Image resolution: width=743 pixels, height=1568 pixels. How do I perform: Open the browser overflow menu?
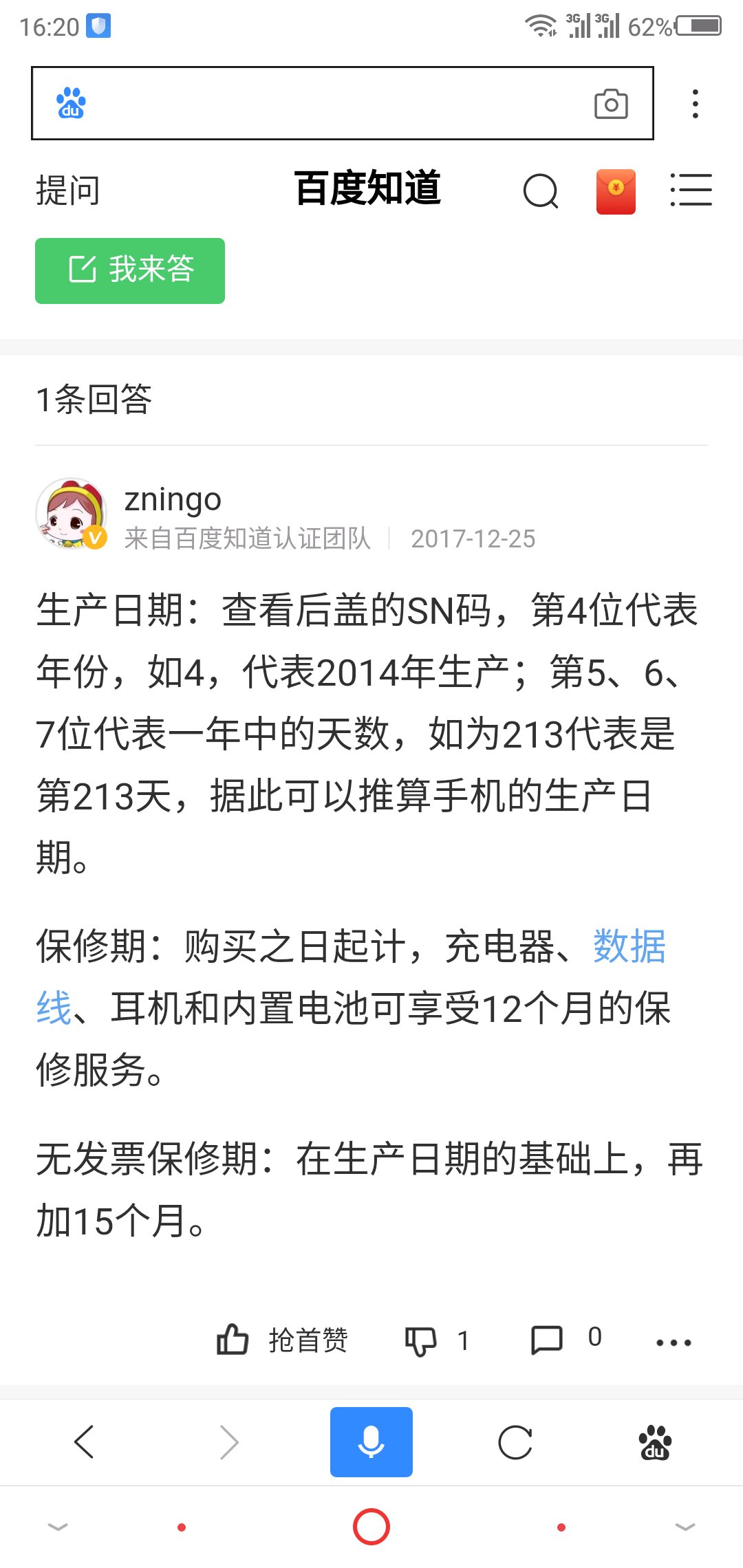point(696,104)
